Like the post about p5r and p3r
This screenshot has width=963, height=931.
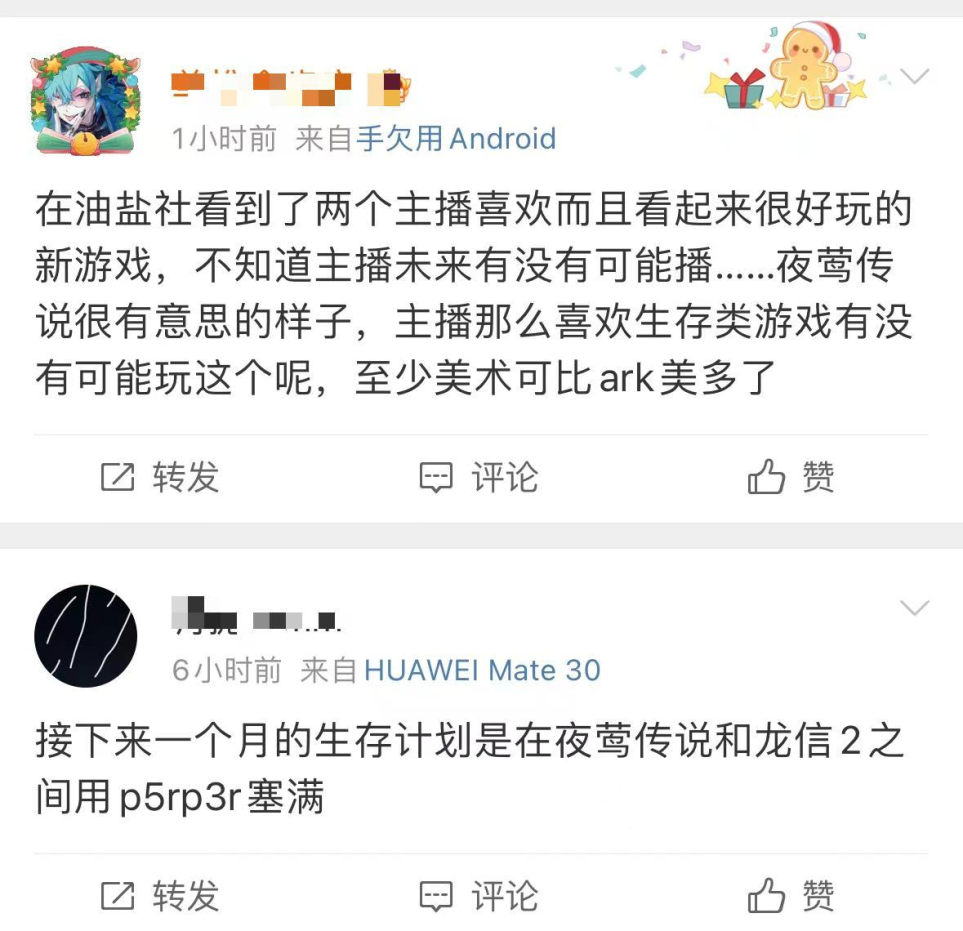(790, 896)
